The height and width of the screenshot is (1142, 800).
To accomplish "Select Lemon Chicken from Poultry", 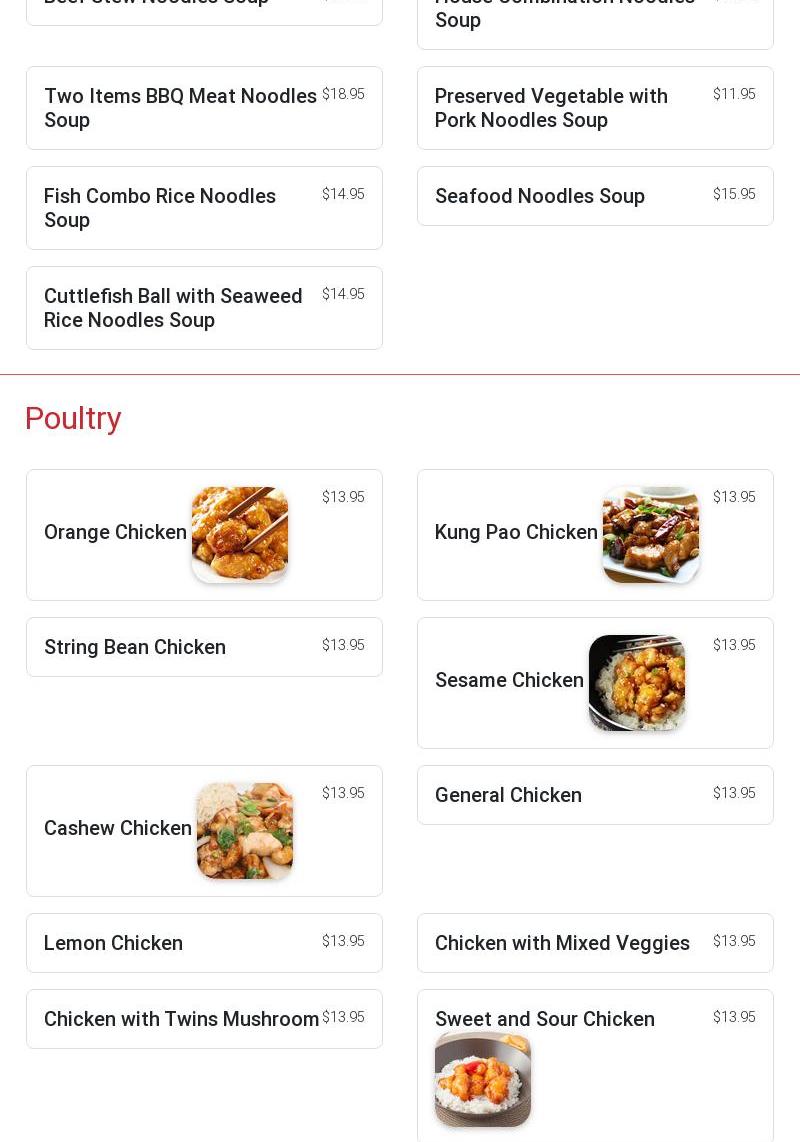I will click(x=204, y=943).
